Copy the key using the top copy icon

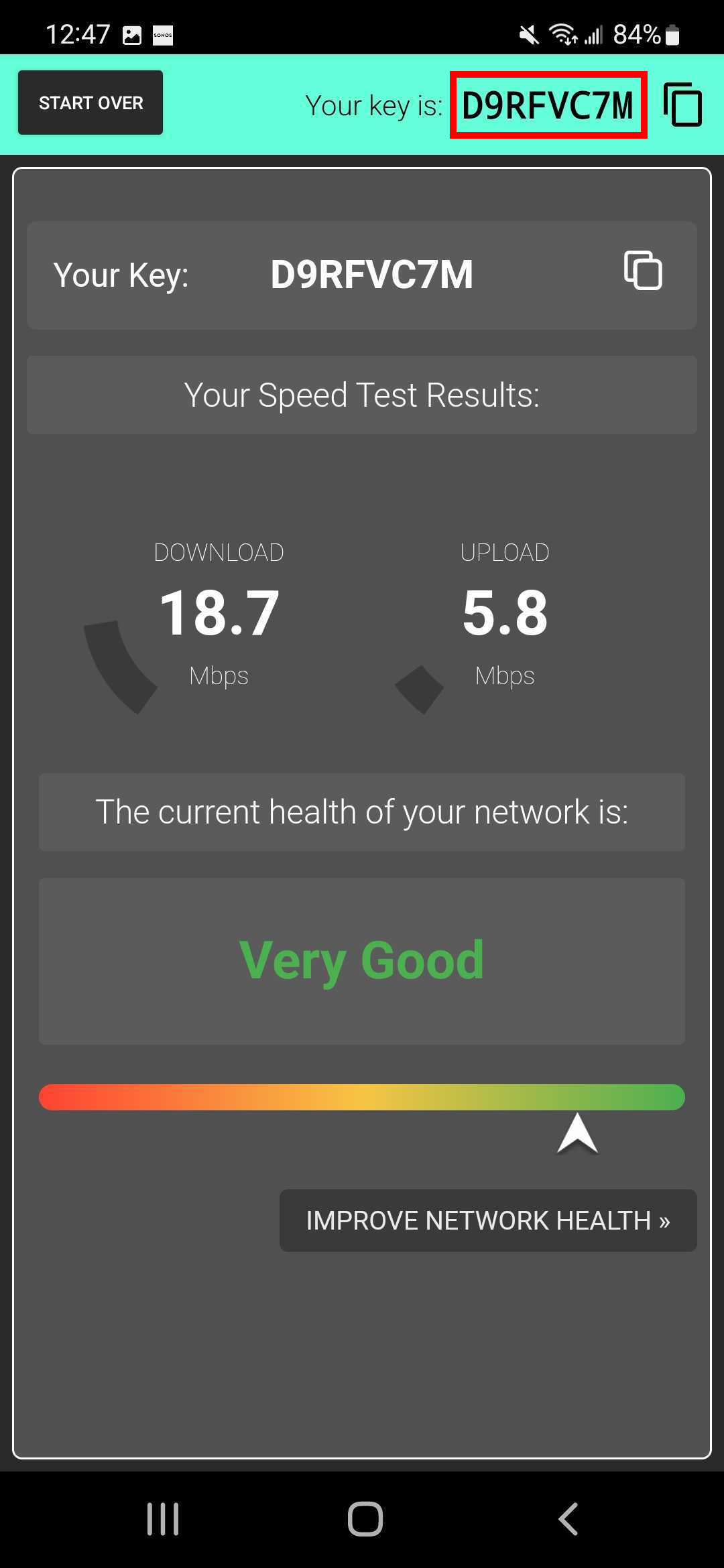coord(683,105)
